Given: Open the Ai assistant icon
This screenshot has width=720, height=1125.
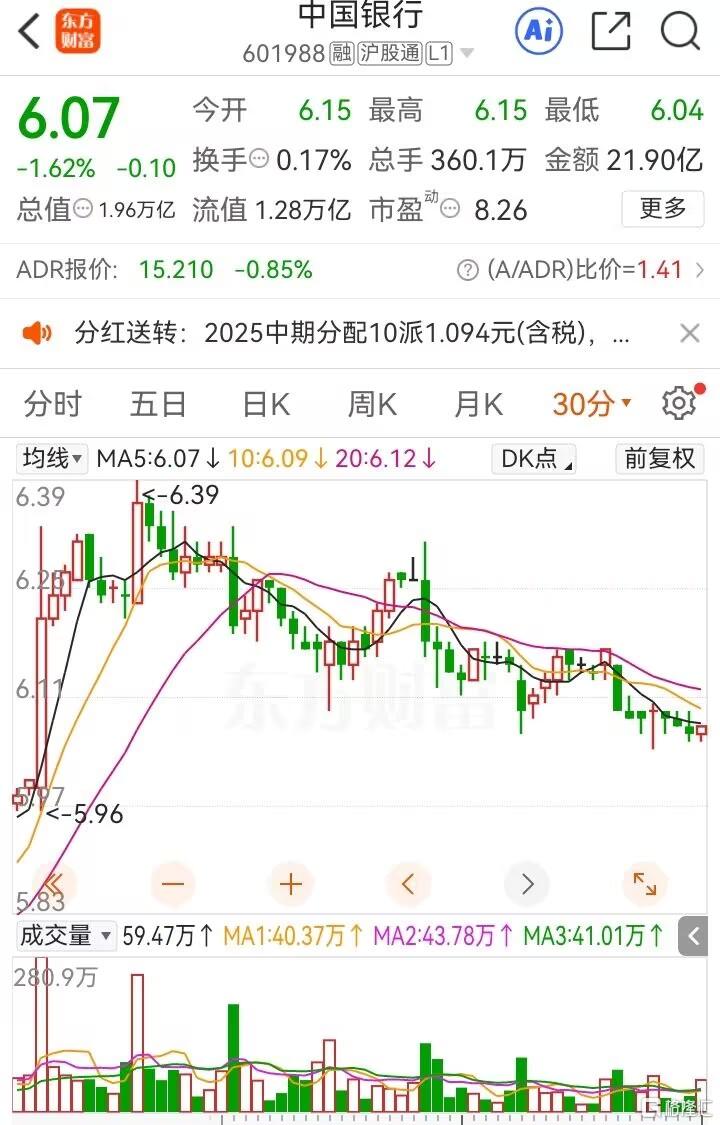Looking at the screenshot, I should pyautogui.click(x=539, y=32).
